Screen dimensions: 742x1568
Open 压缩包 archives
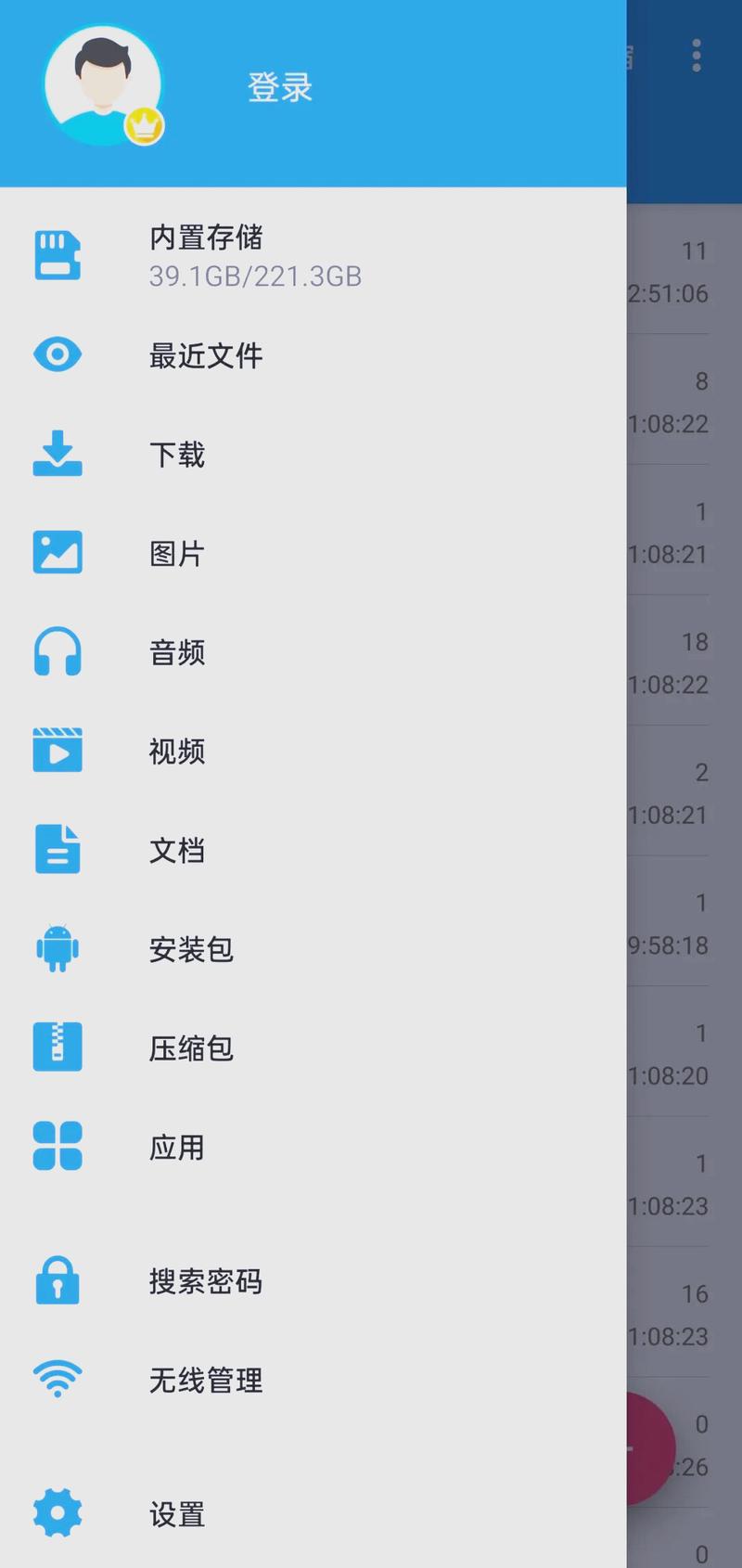coord(191,1048)
